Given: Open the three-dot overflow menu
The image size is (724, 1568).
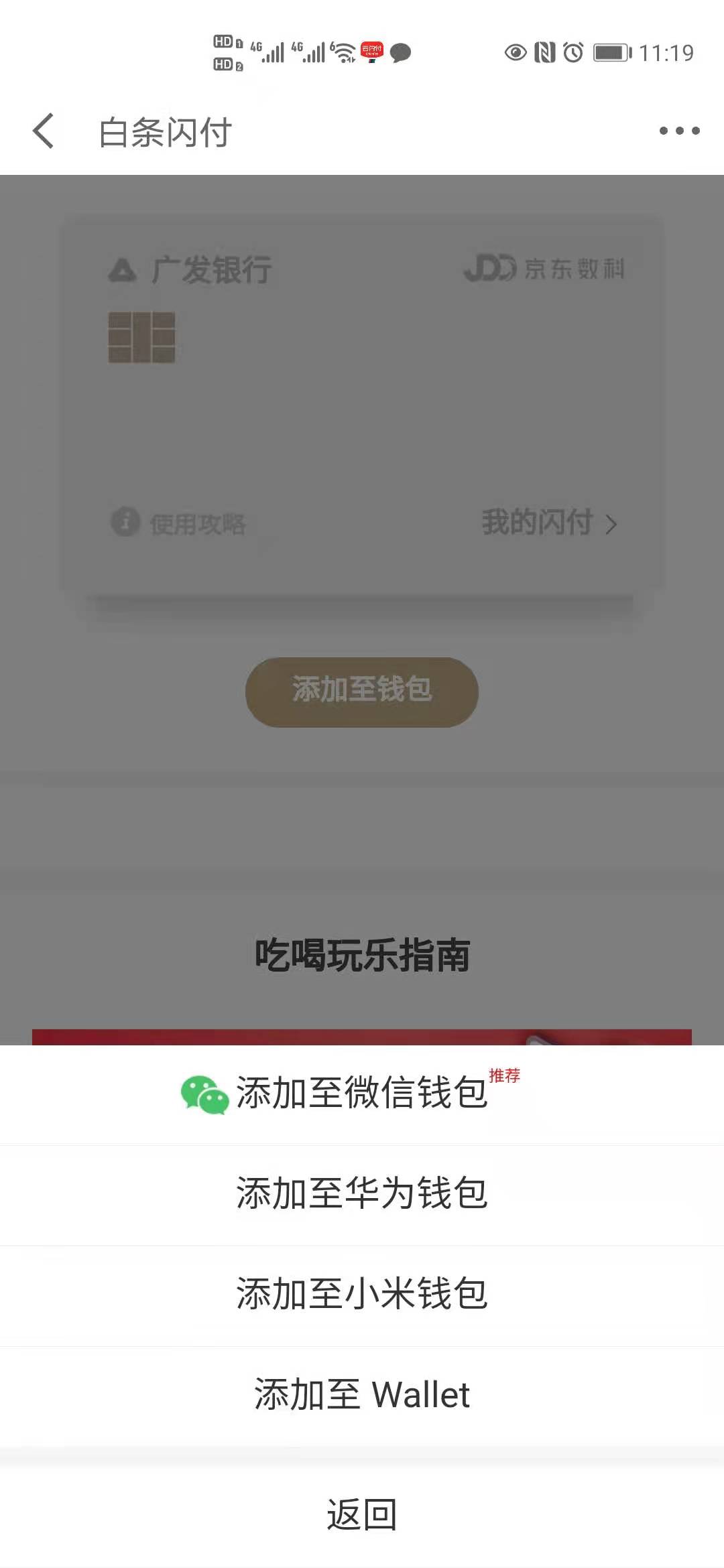Looking at the screenshot, I should tap(679, 131).
